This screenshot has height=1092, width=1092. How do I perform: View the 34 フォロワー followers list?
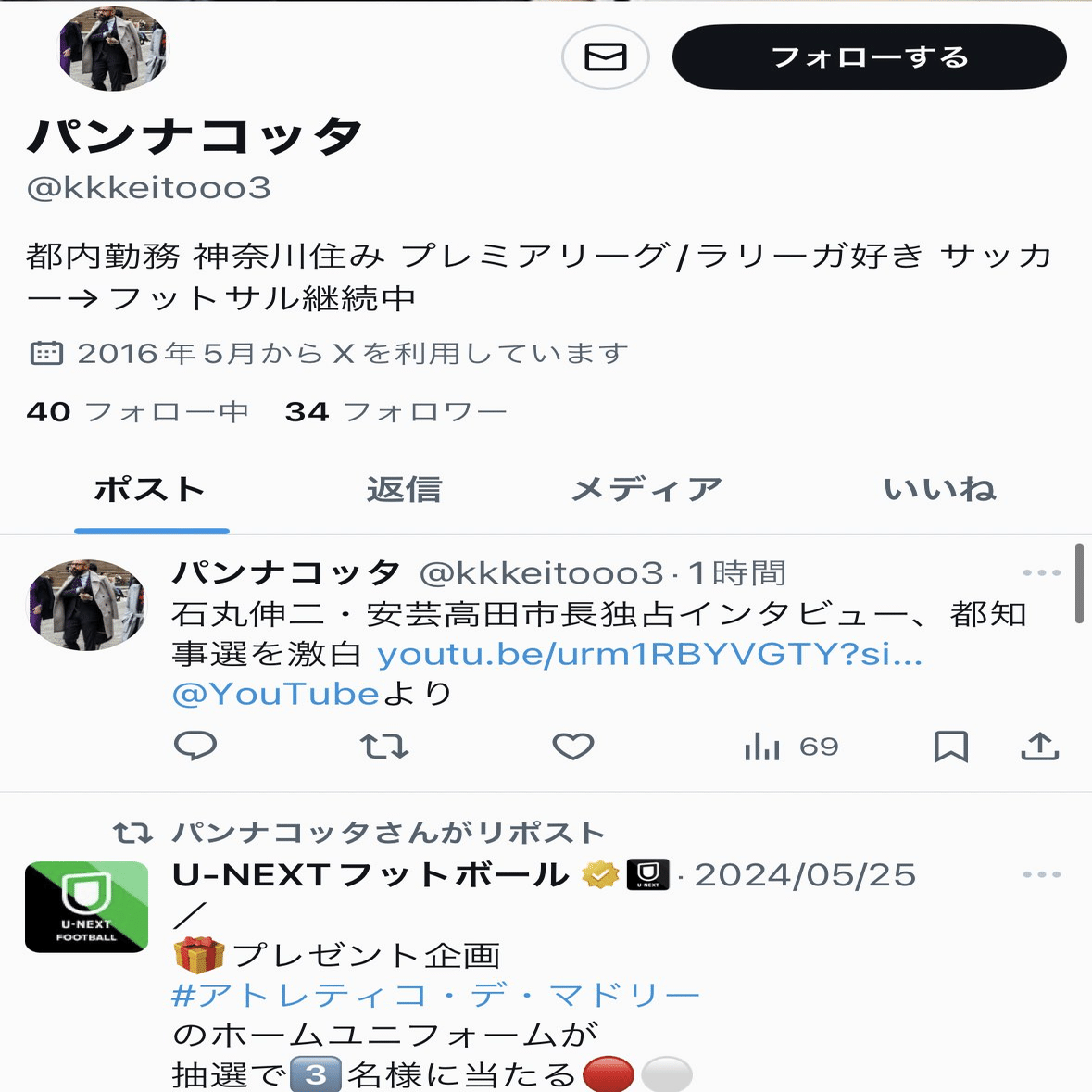pyautogui.click(x=395, y=411)
